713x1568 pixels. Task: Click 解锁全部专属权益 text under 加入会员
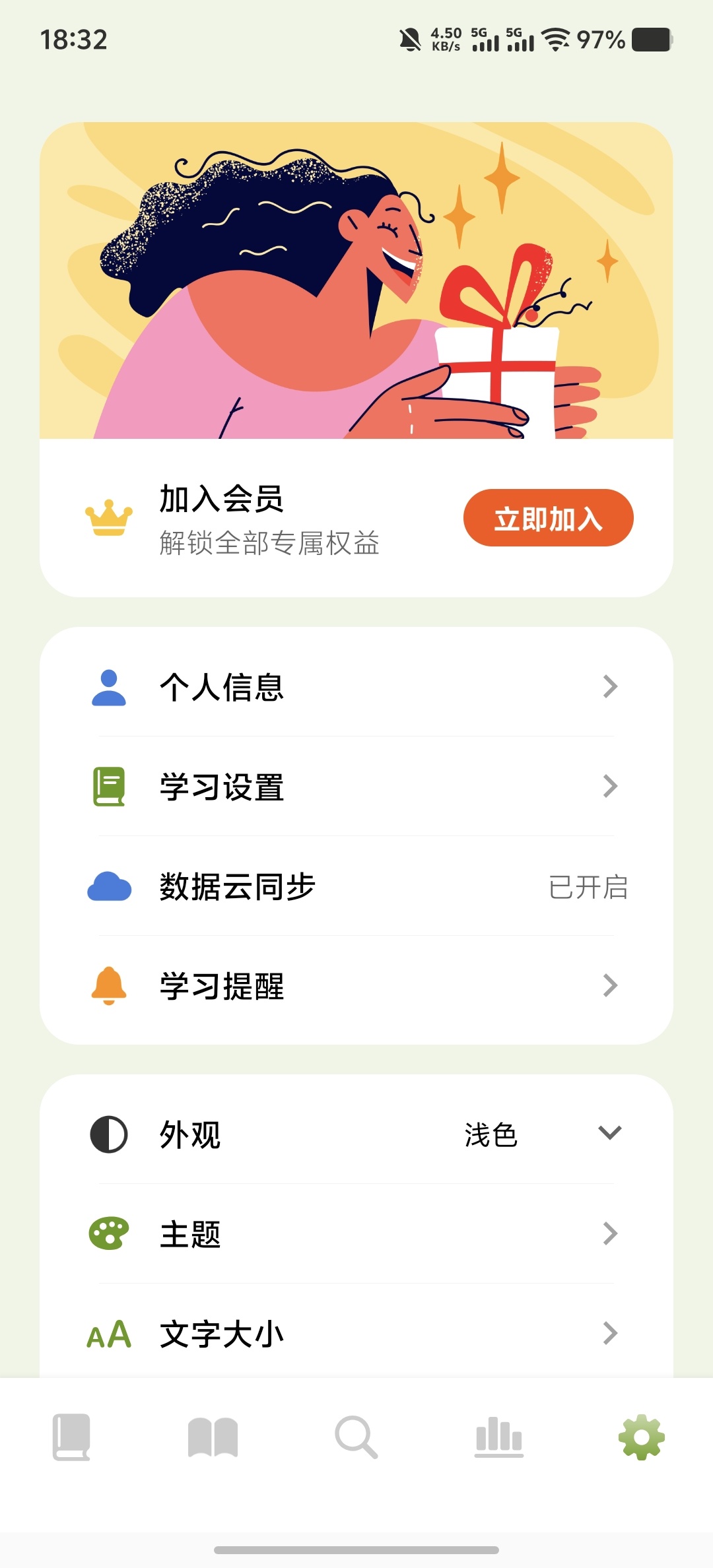271,544
